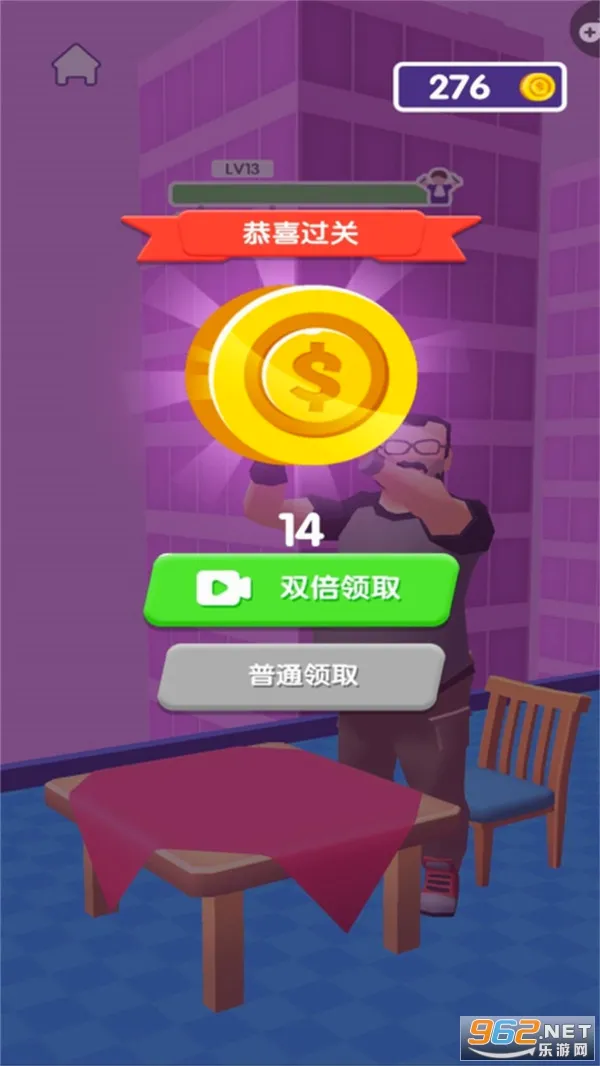Return to the home screen via house icon
The height and width of the screenshot is (1066, 600).
coord(76,65)
